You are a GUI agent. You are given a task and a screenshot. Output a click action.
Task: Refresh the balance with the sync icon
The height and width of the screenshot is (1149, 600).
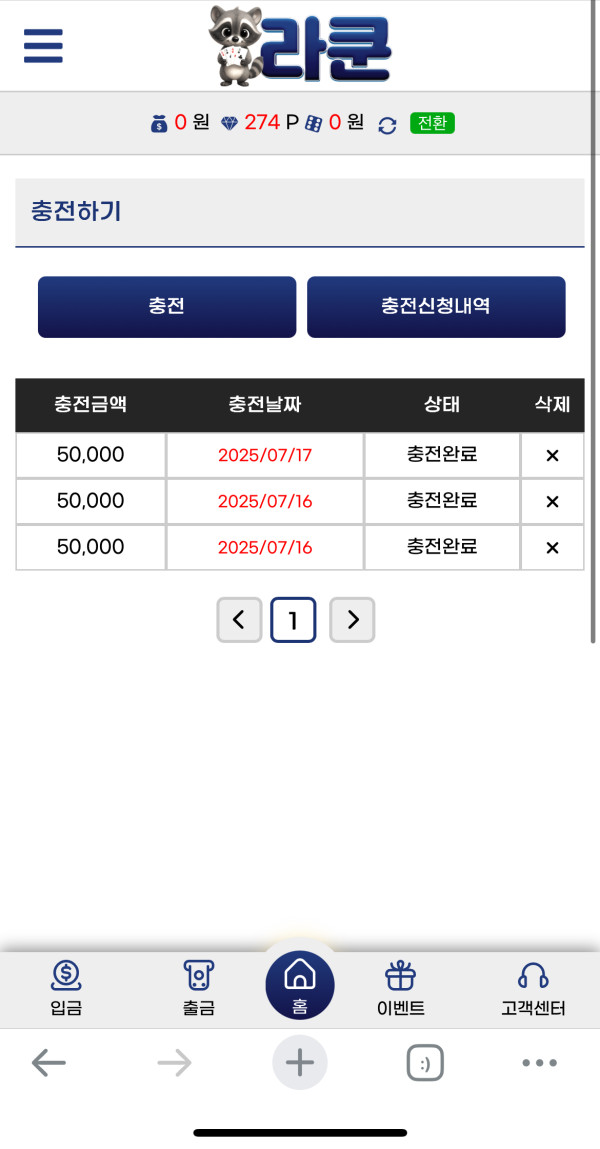387,125
